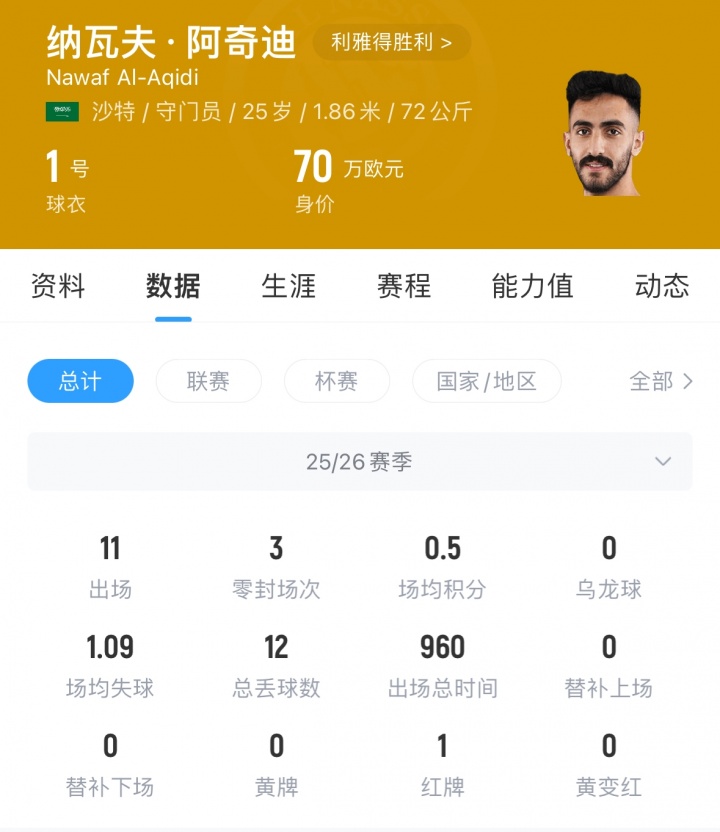Switch to the 能力值 tab
720x832 pixels.
[x=532, y=286]
